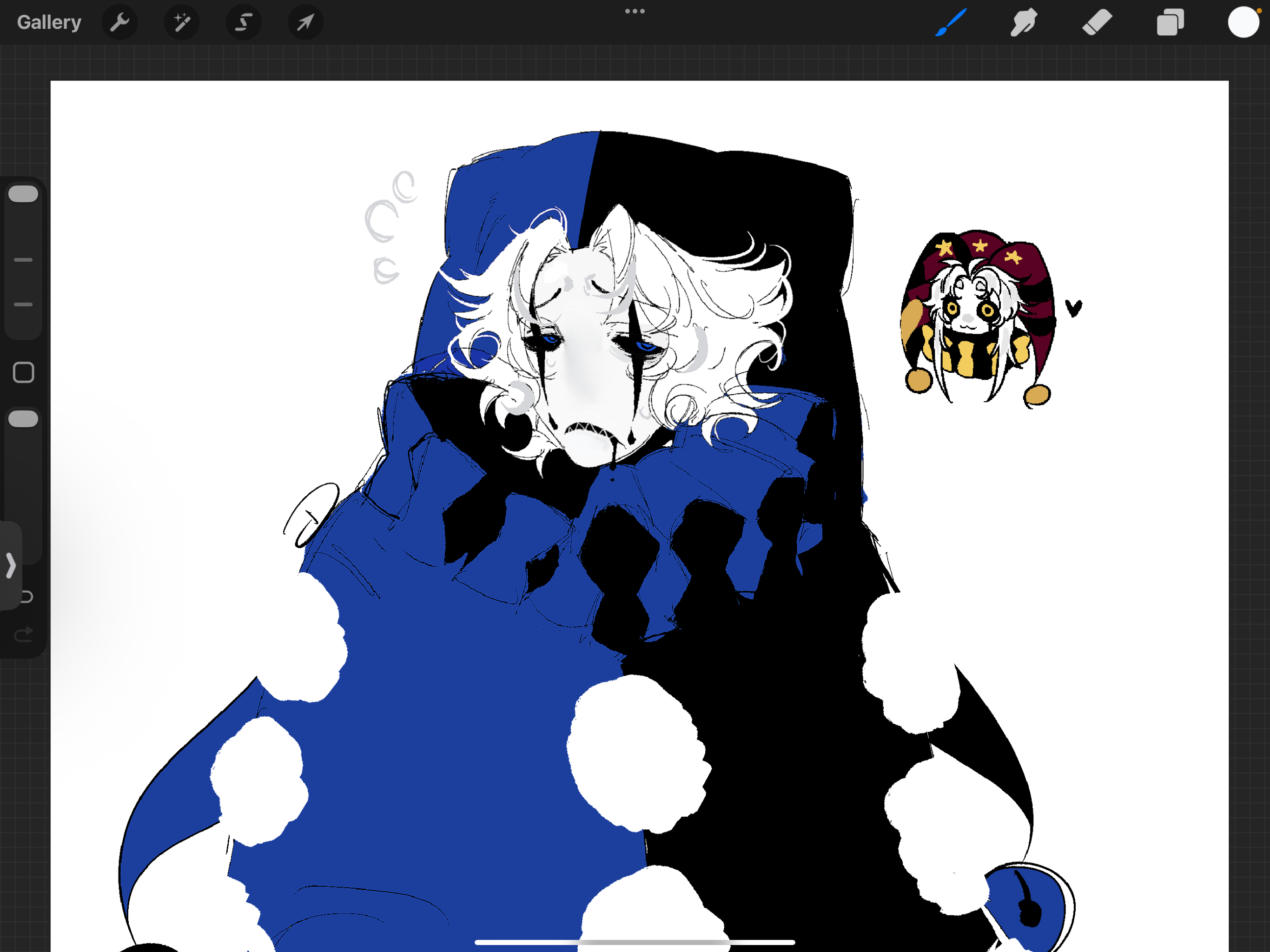Select the Eraser tool
Viewport: 1270px width, 952px height.
(1097, 22)
